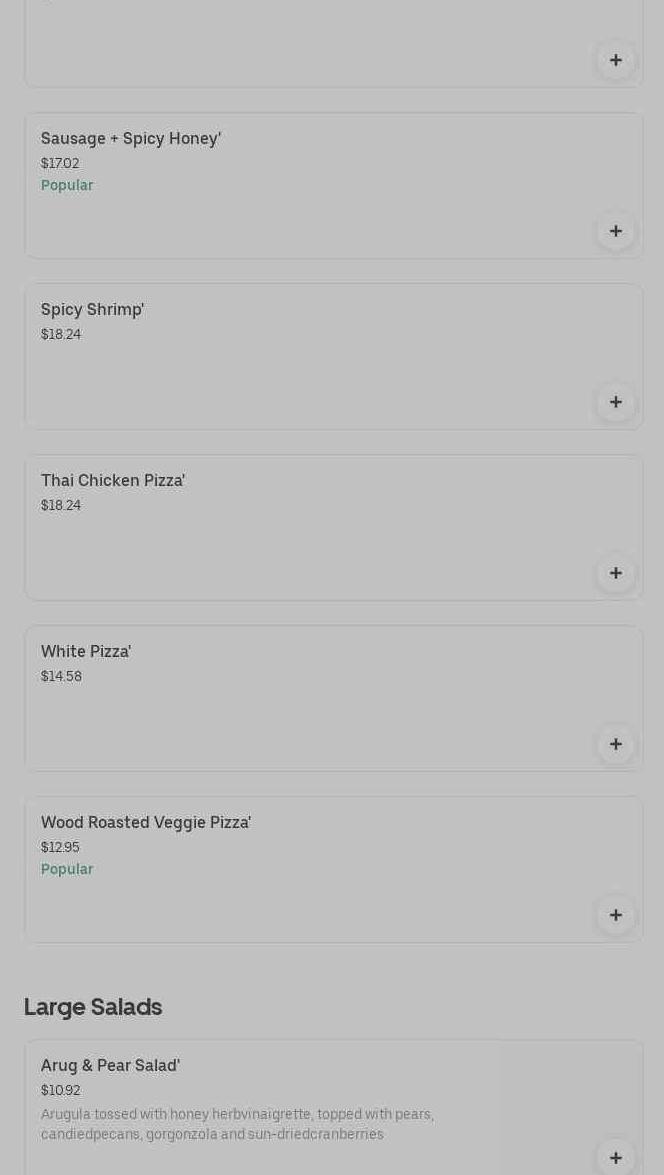Open the Arug & Pear Salad item

[x=110, y=1066]
